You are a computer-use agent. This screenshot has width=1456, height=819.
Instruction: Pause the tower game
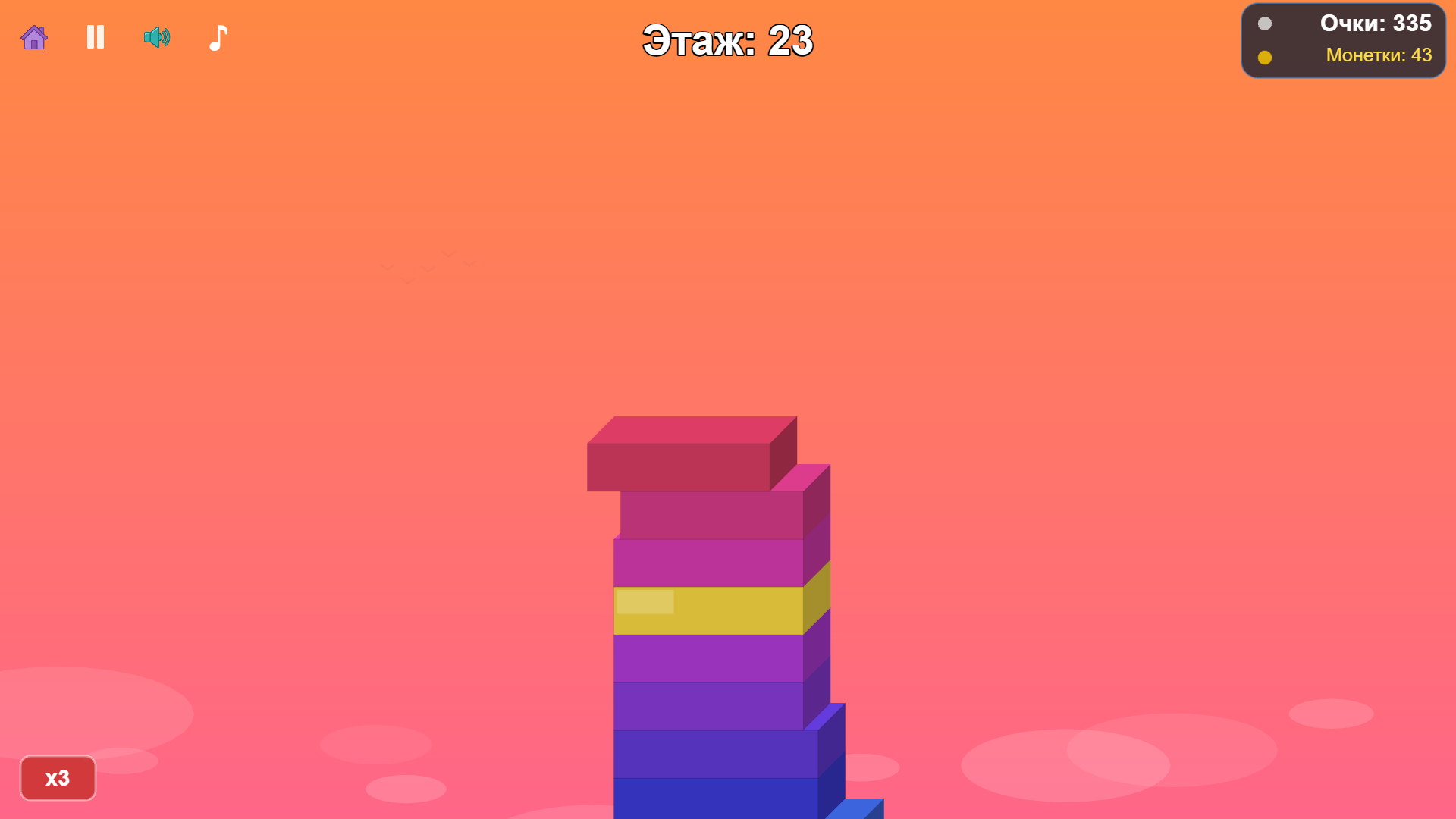[96, 37]
